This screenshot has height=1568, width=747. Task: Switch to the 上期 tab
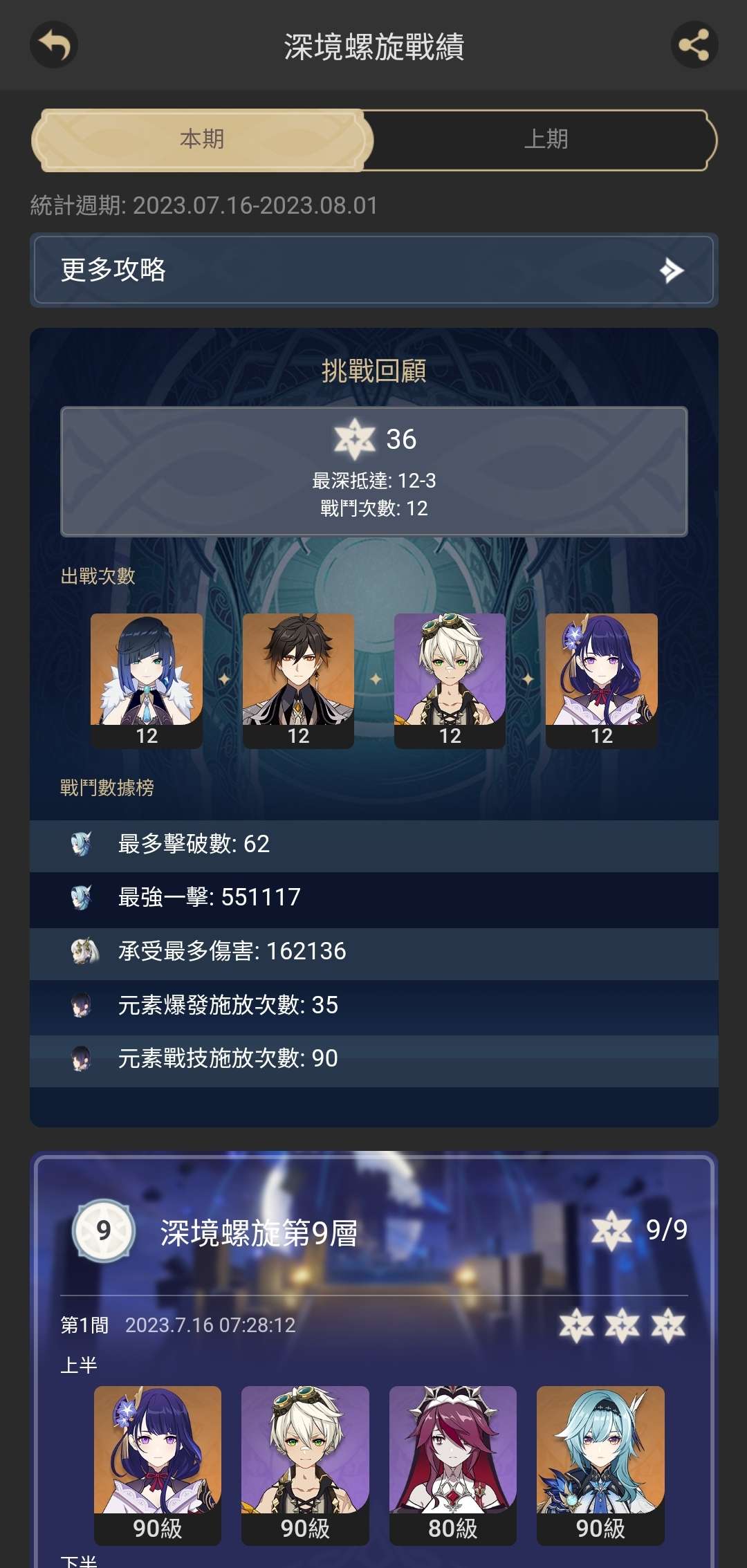(545, 139)
